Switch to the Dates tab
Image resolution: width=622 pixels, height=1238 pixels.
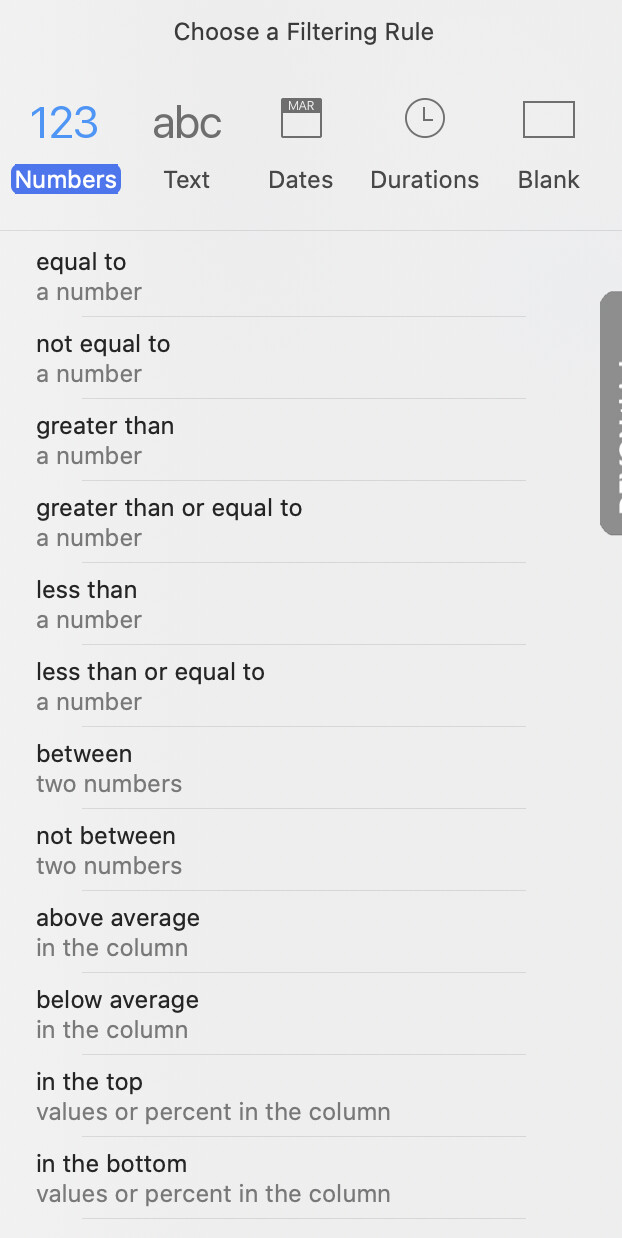[300, 147]
